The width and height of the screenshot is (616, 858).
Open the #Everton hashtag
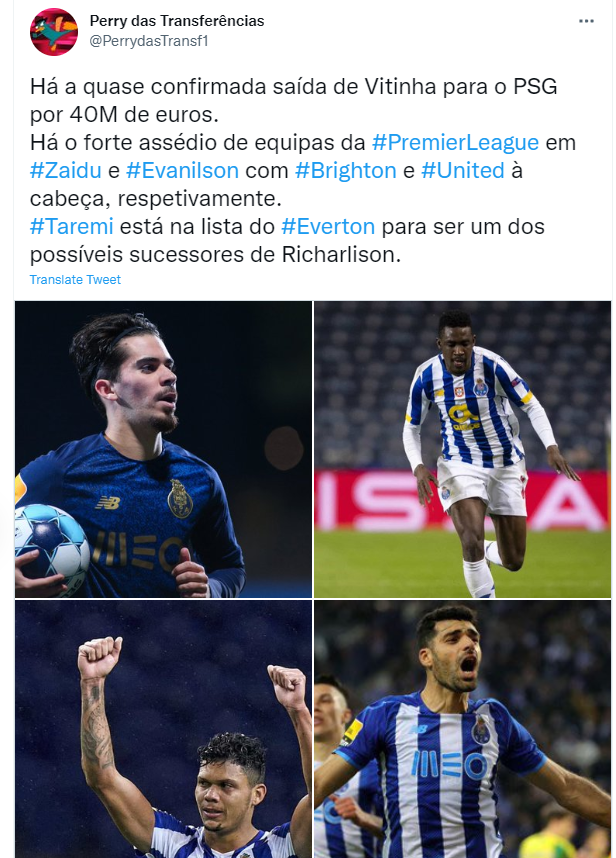coord(330,226)
